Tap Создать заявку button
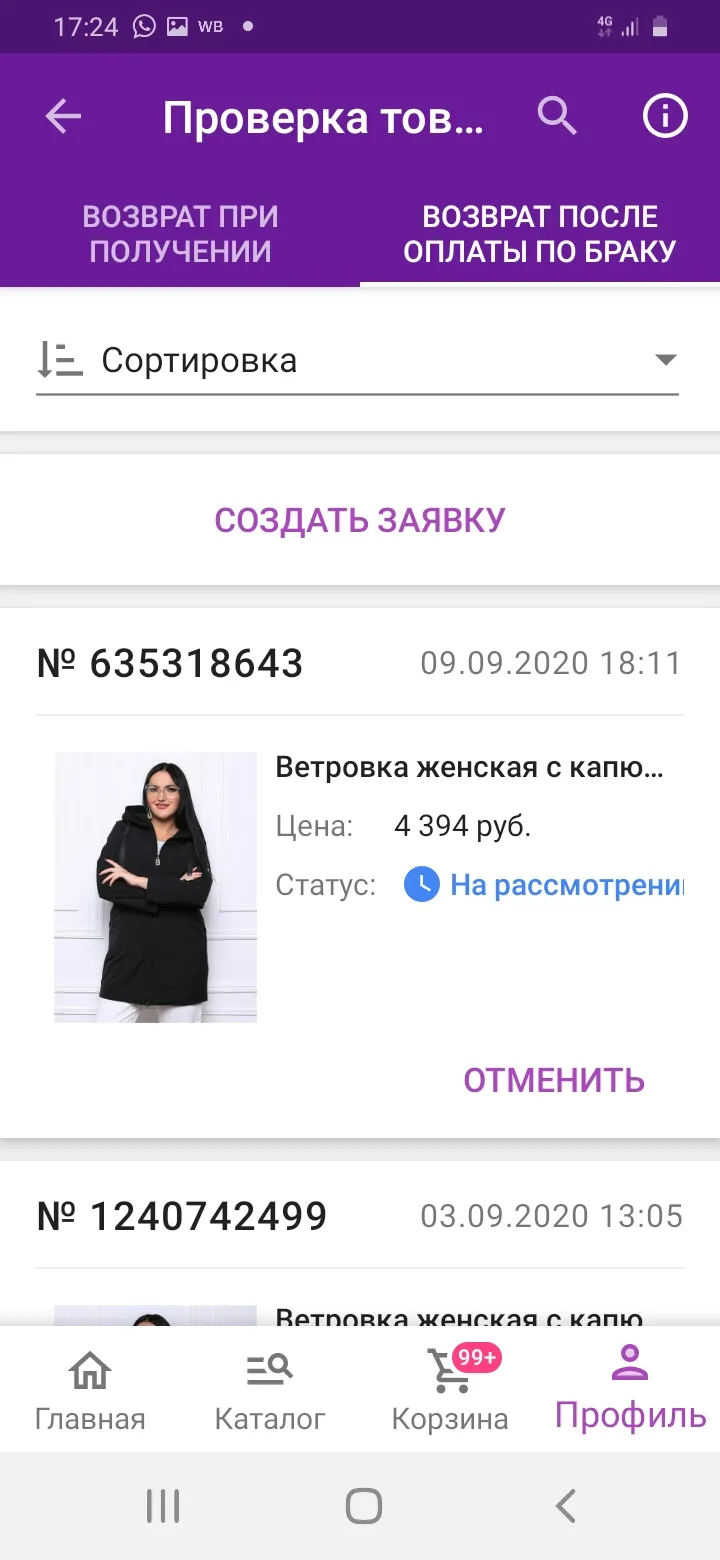The height and width of the screenshot is (1560, 720). (360, 520)
